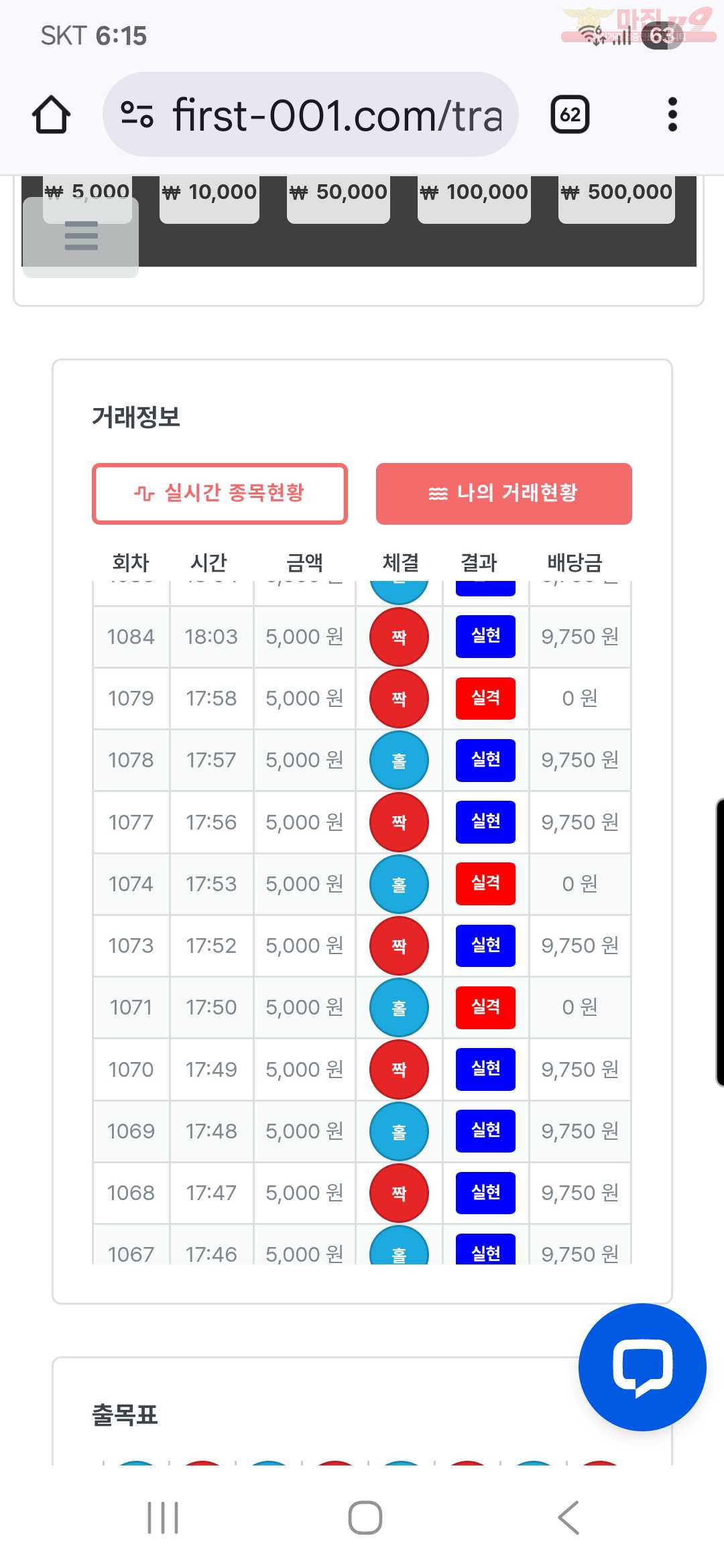Select the ₩ 10,000 amount chip
The width and height of the screenshot is (724, 1568).
(209, 199)
